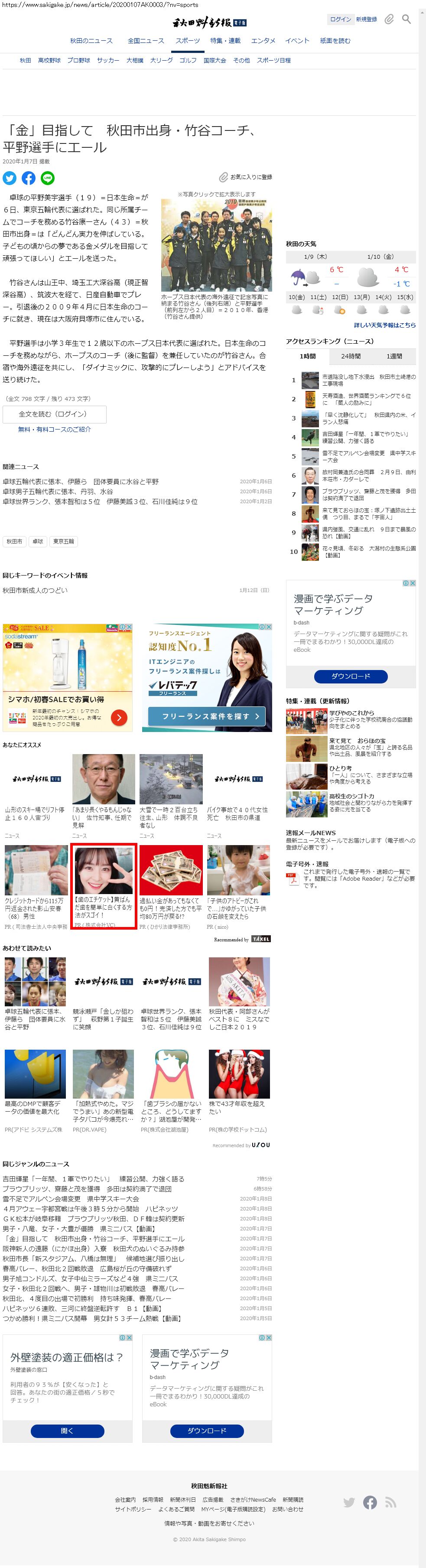Tap 全文を読む（ログイン） button

(54, 414)
